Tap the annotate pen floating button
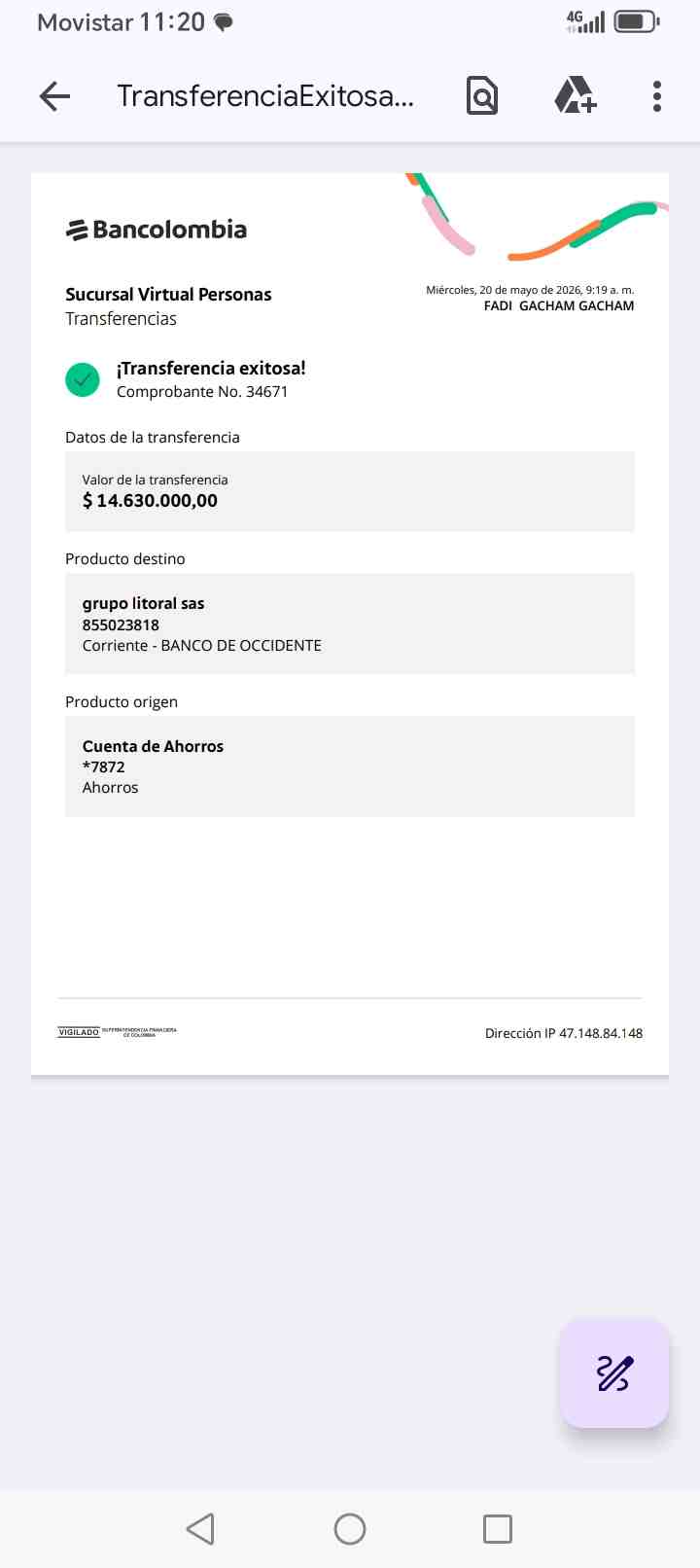700x1568 pixels. click(614, 1372)
